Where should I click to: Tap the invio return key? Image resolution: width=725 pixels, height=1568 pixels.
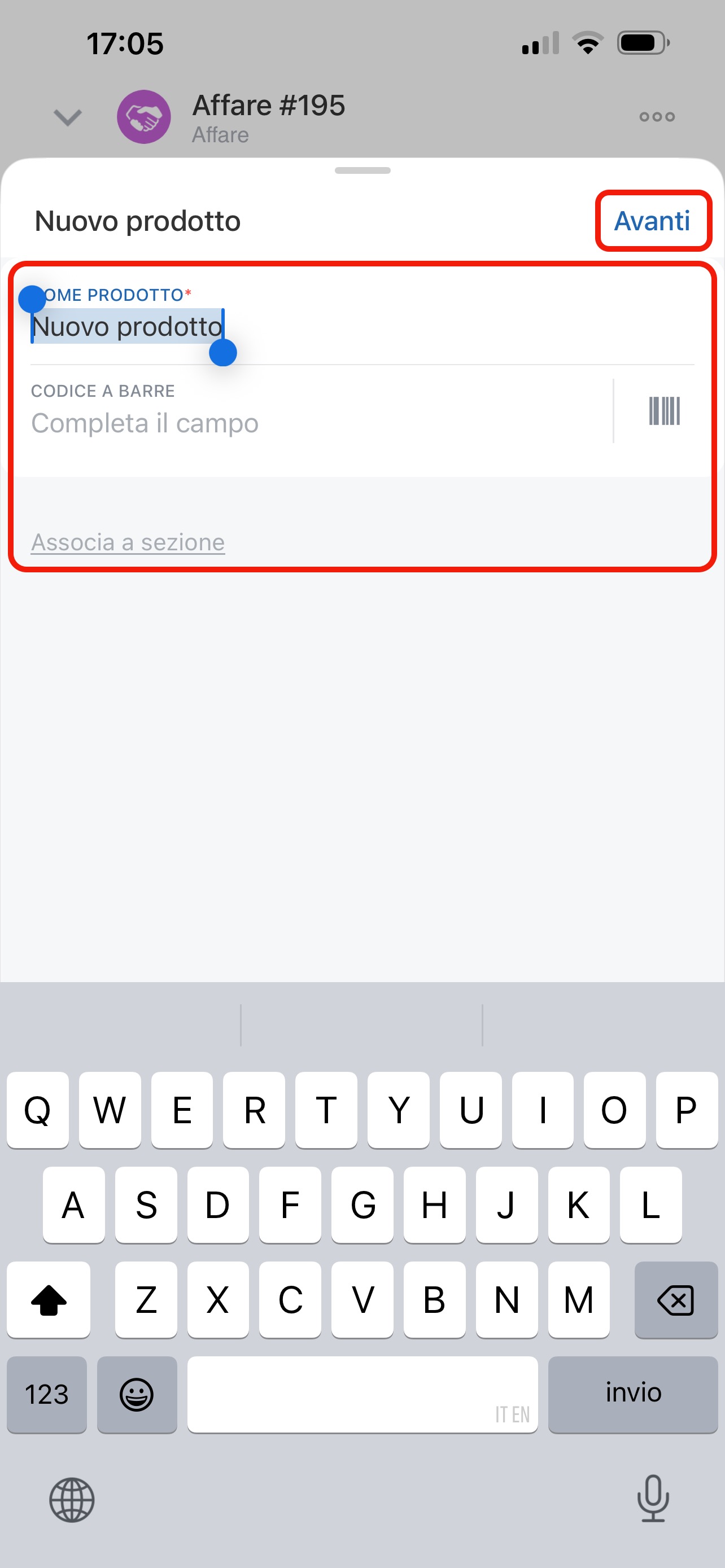pos(632,1394)
